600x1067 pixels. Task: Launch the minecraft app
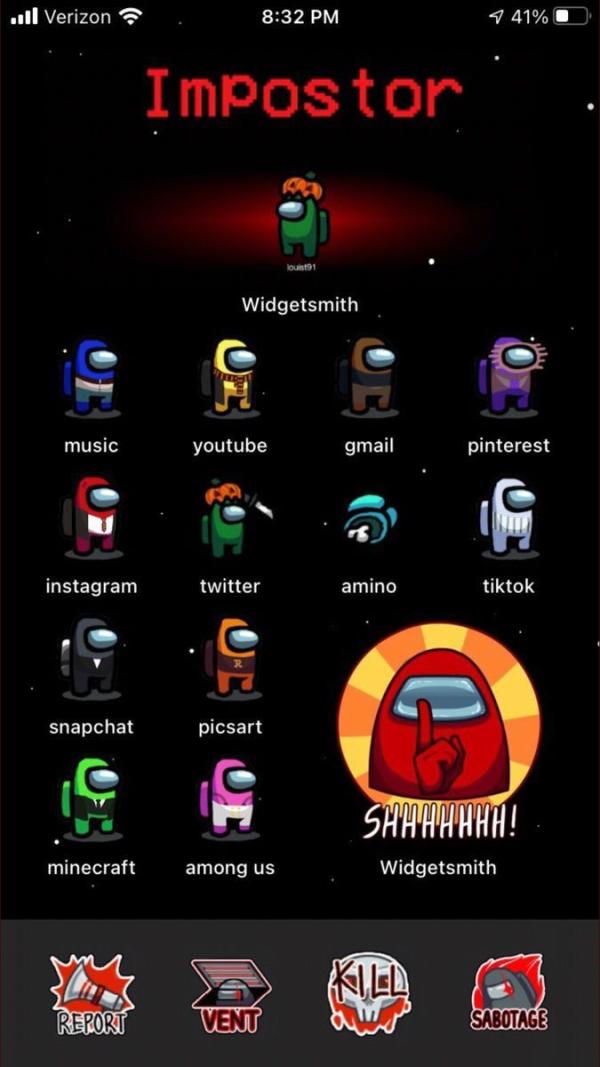coord(91,798)
